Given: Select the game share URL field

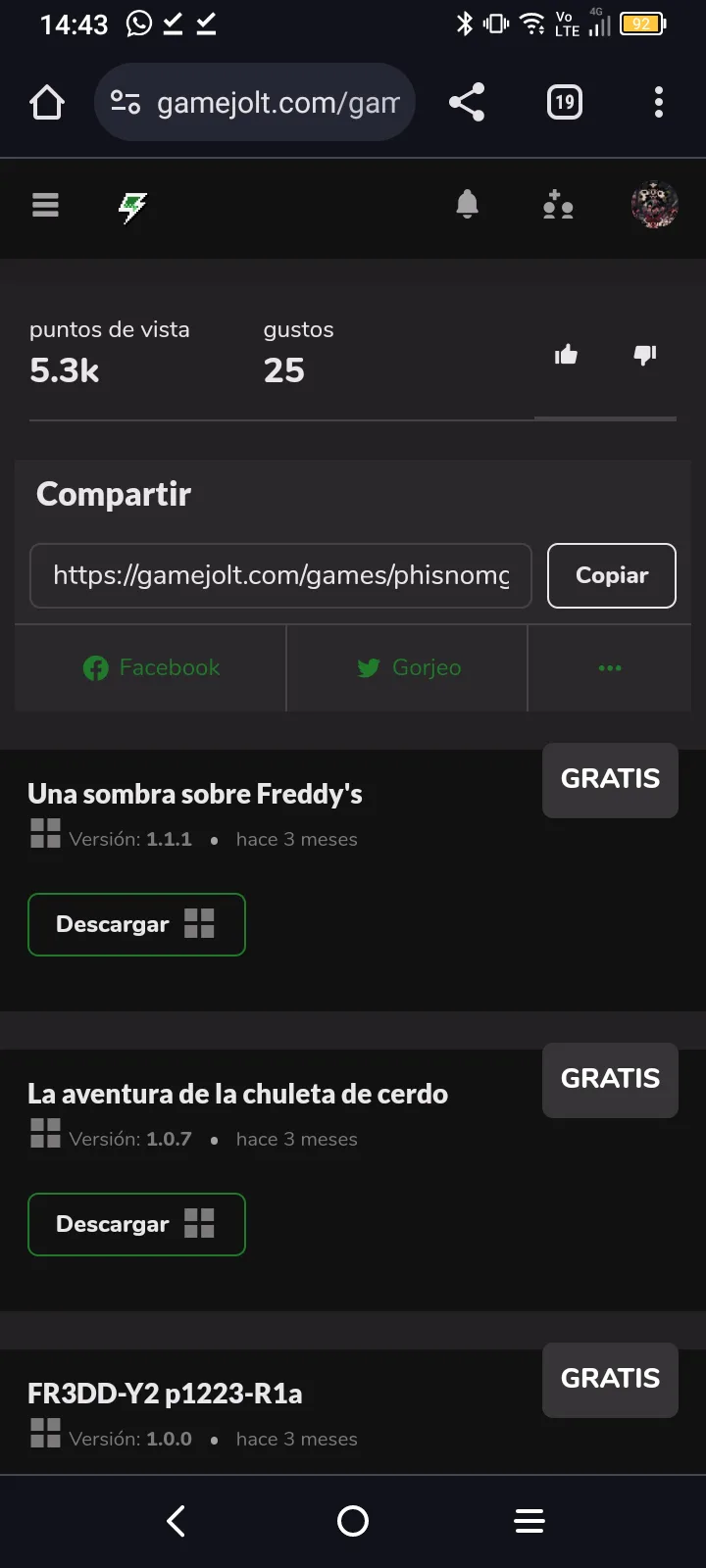Looking at the screenshot, I should (x=280, y=575).
